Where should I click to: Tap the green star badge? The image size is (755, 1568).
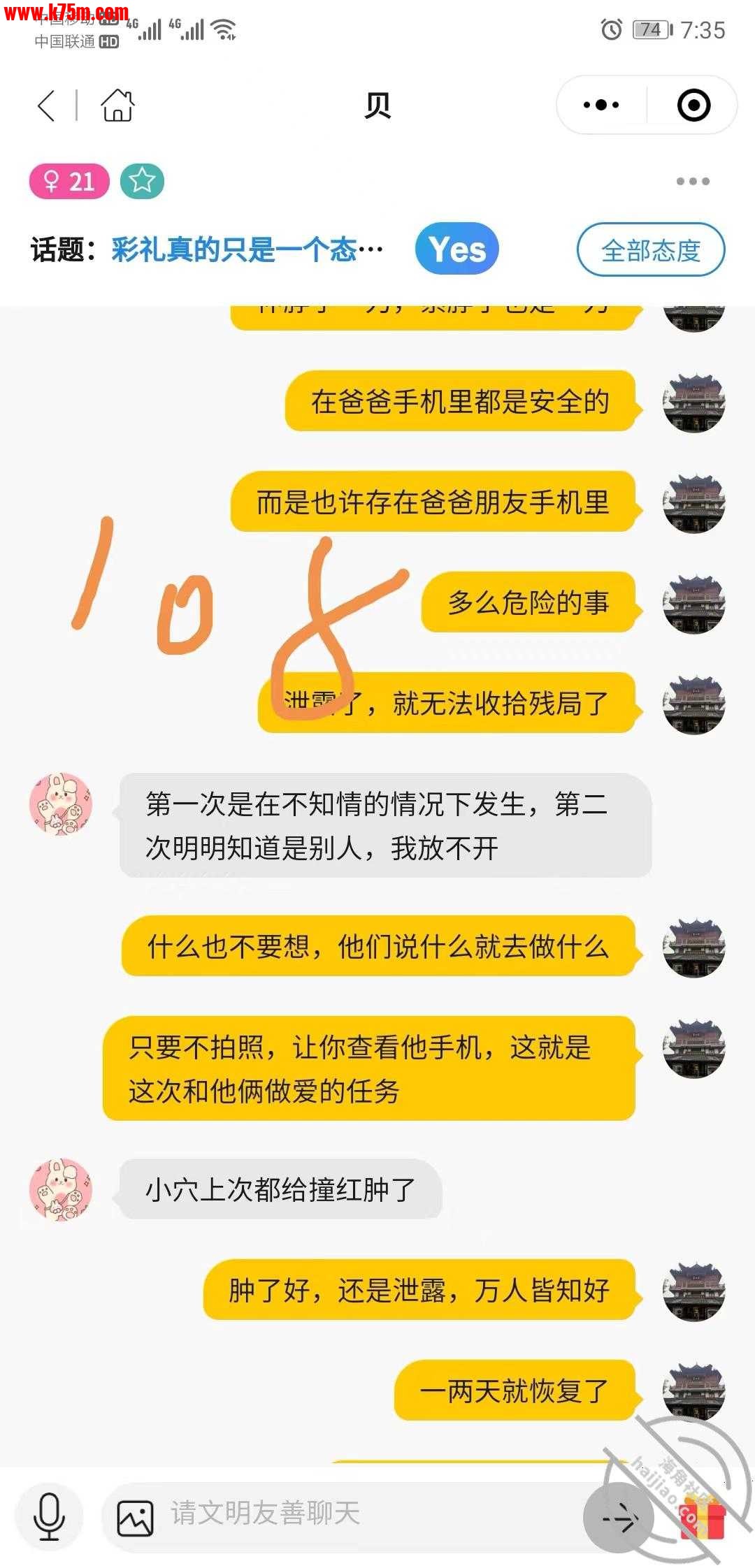142,182
